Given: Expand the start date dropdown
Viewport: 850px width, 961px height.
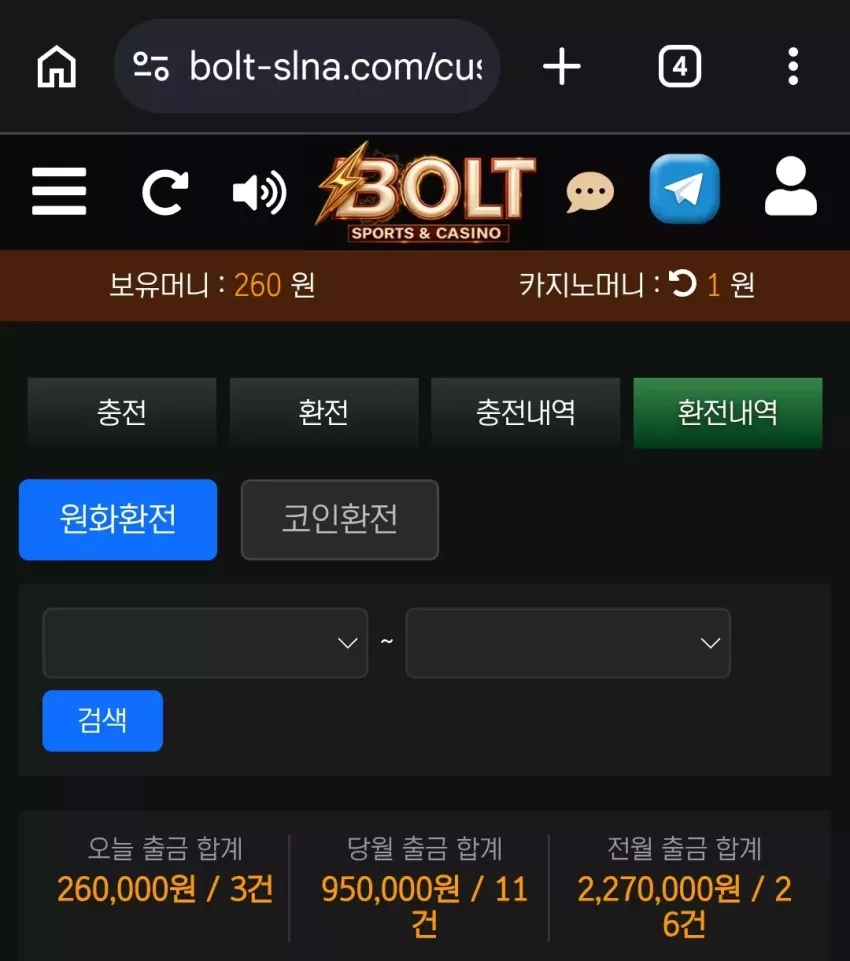Looking at the screenshot, I should coord(205,643).
